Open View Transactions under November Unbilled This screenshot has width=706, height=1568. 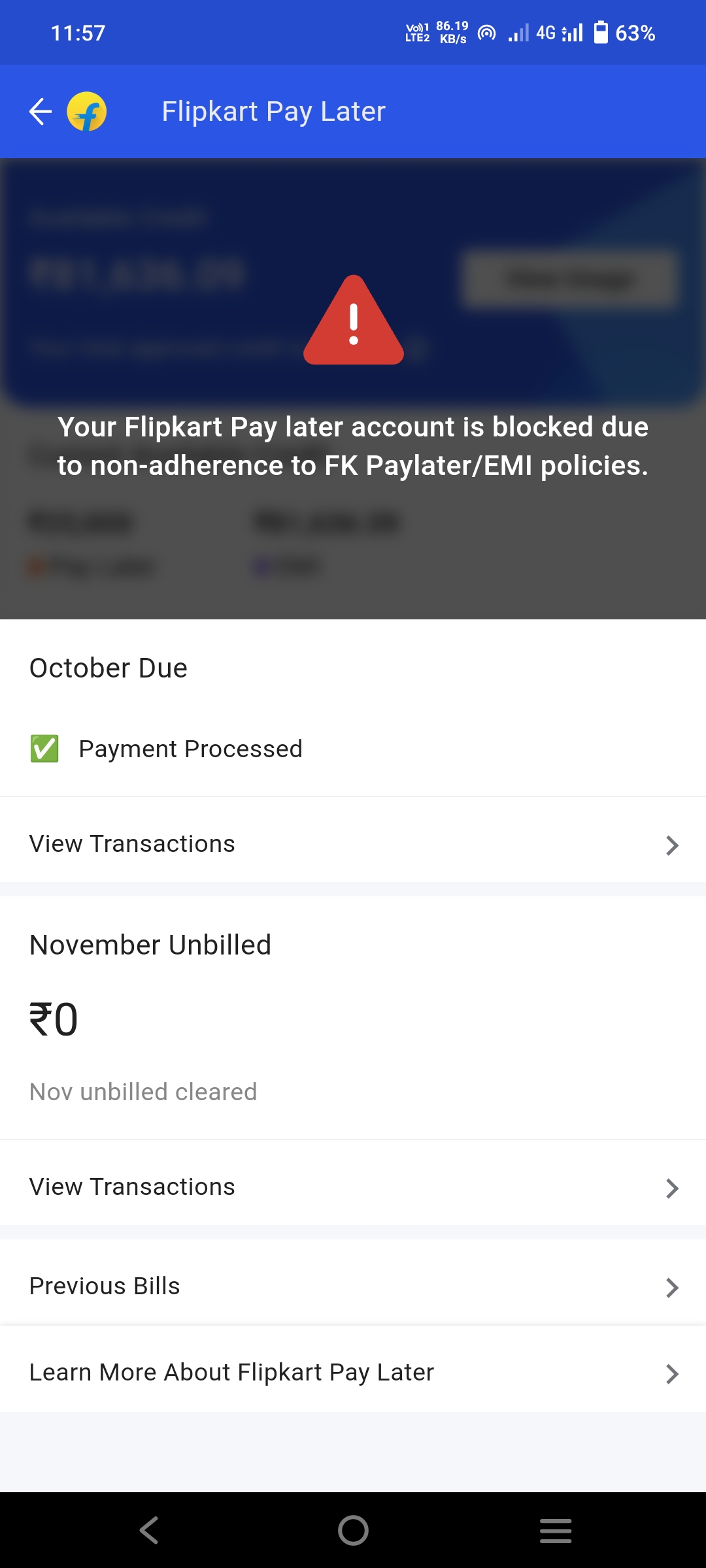pos(353,1186)
